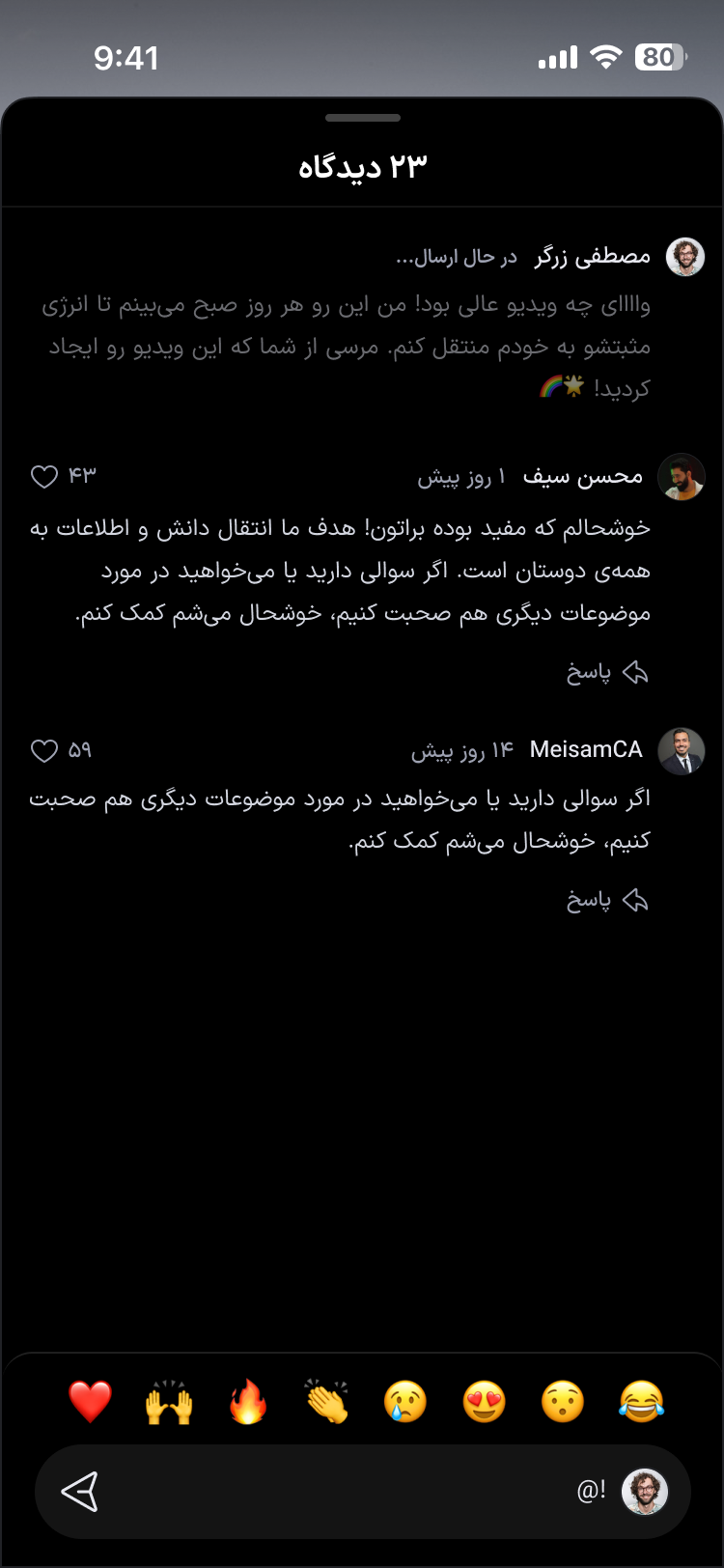Like MeisamCA's comment with the heart
Image resolution: width=724 pixels, height=1568 pixels.
pos(44,750)
